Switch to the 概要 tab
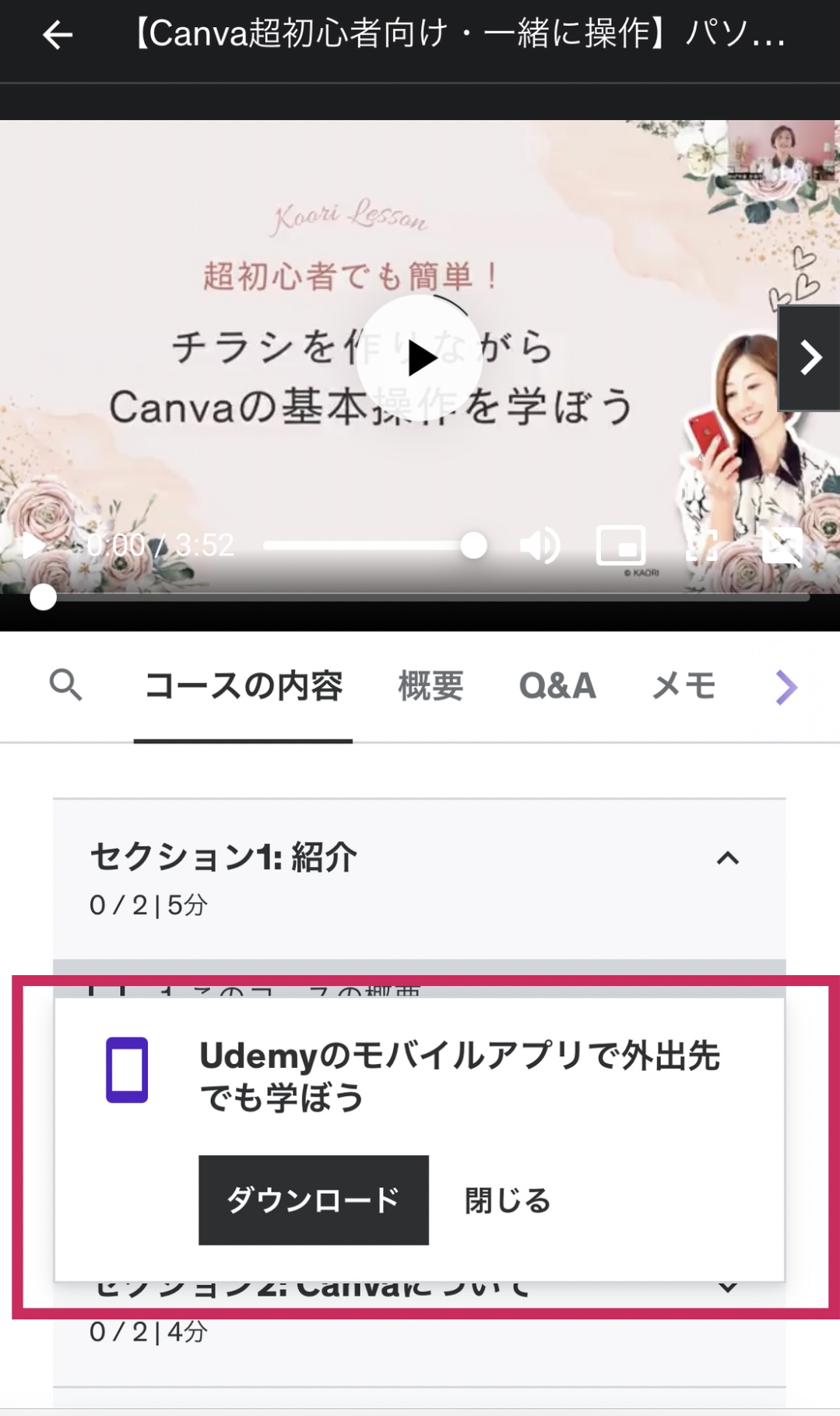 pyautogui.click(x=431, y=686)
